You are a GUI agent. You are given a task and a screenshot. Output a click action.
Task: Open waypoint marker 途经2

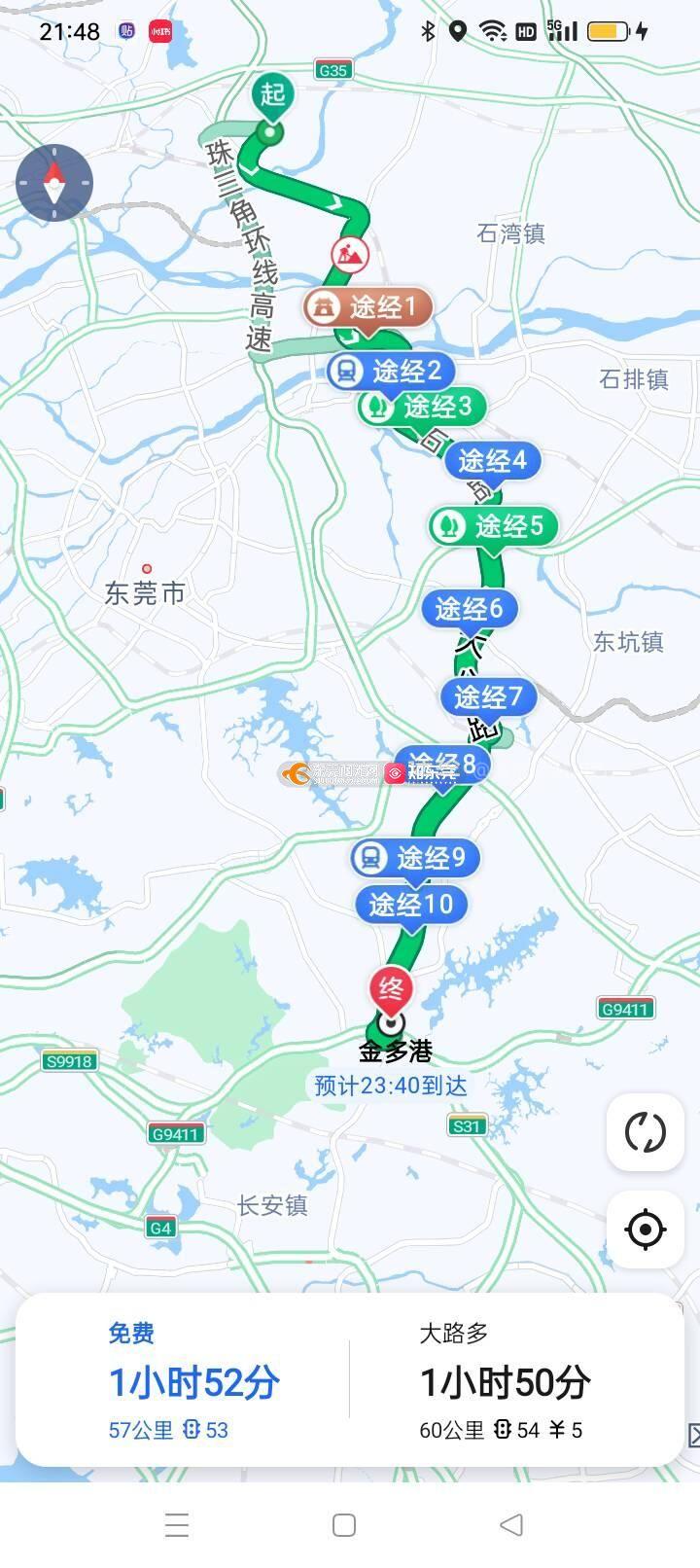391,371
